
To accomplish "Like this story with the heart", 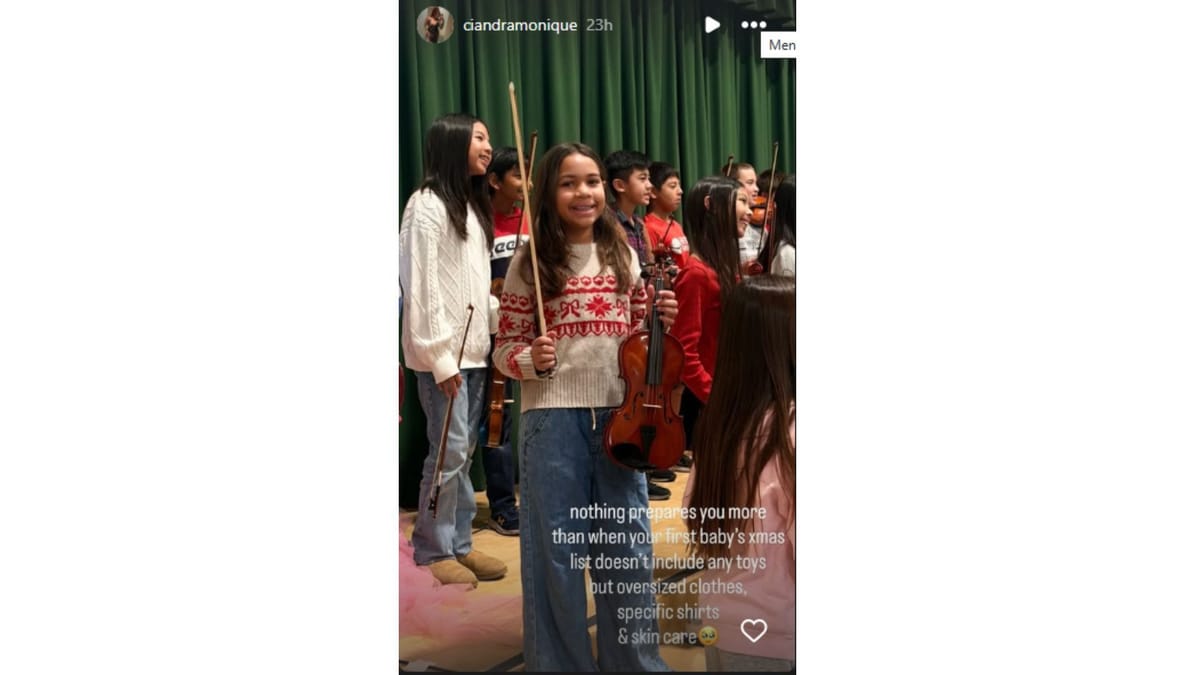I will point(753,630).
